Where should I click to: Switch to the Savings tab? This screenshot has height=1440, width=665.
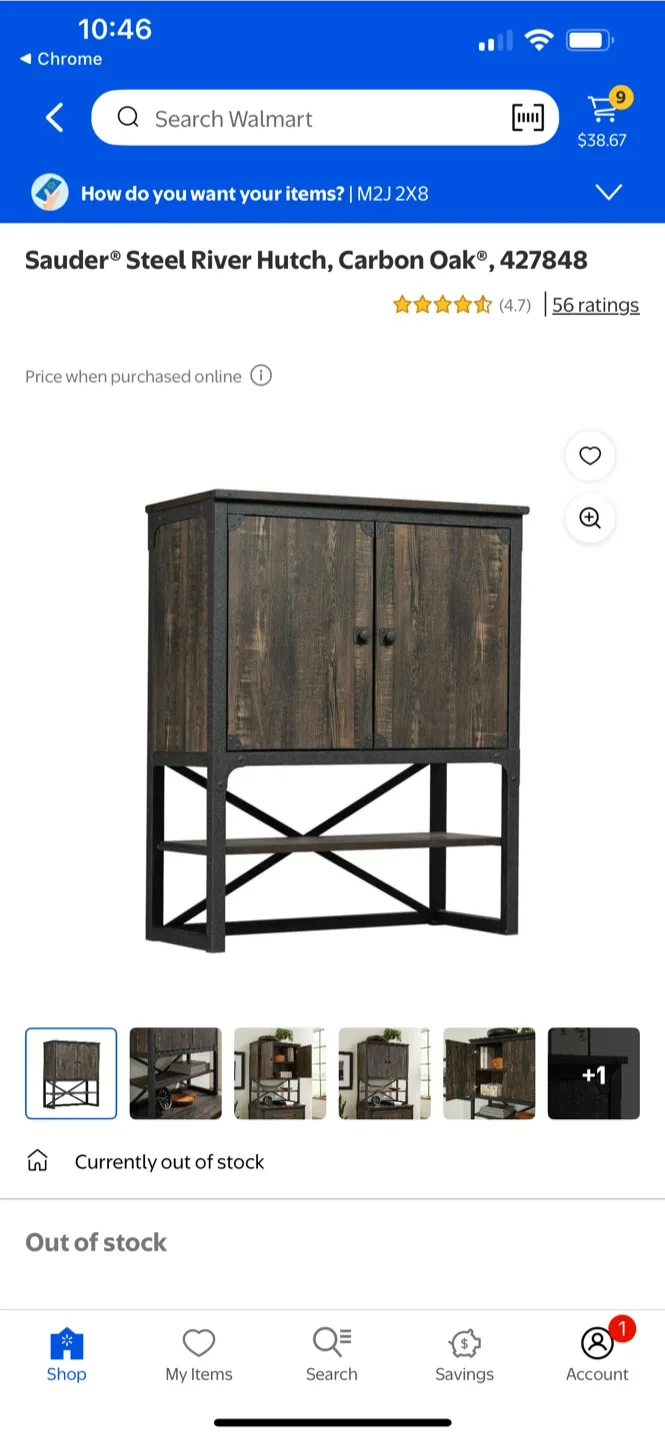(x=464, y=1355)
